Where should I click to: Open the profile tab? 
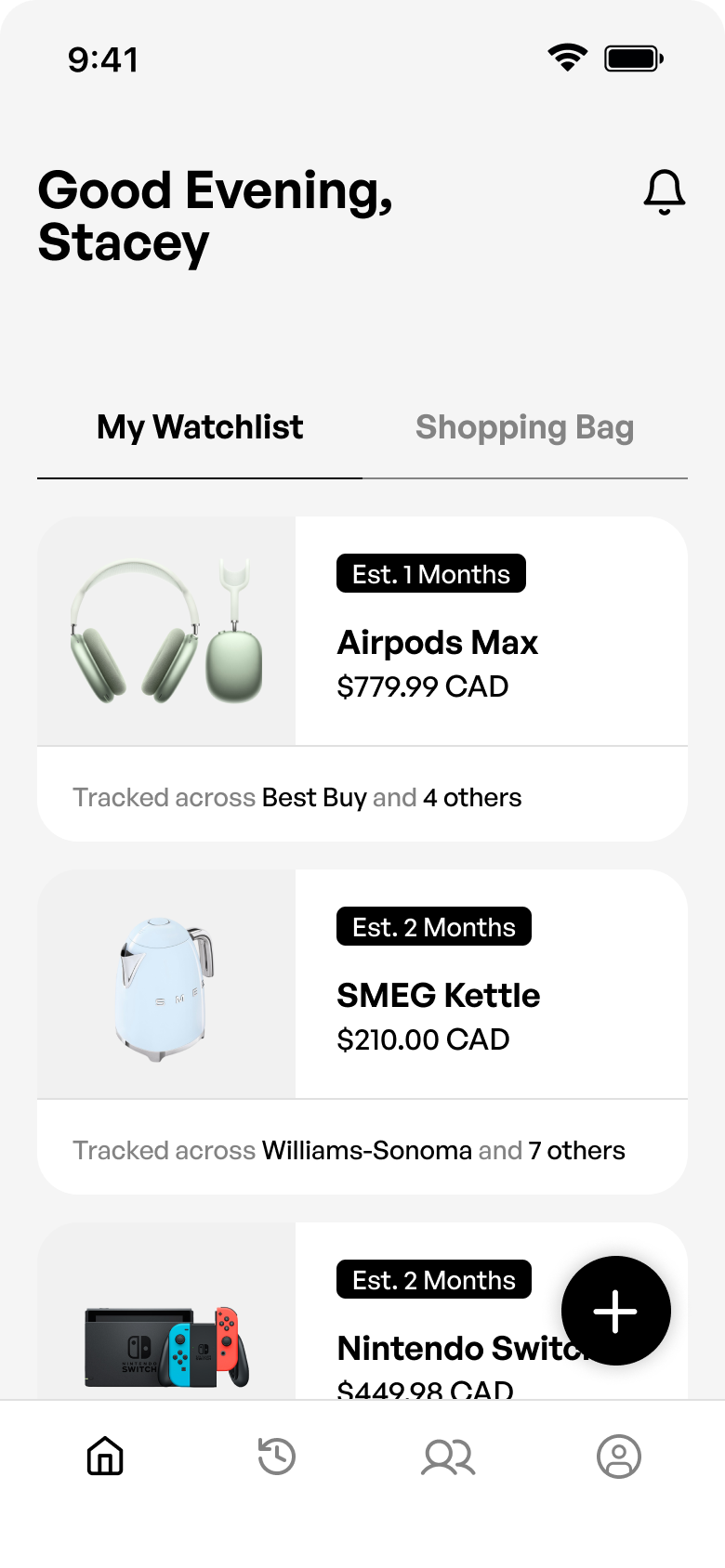click(619, 1456)
